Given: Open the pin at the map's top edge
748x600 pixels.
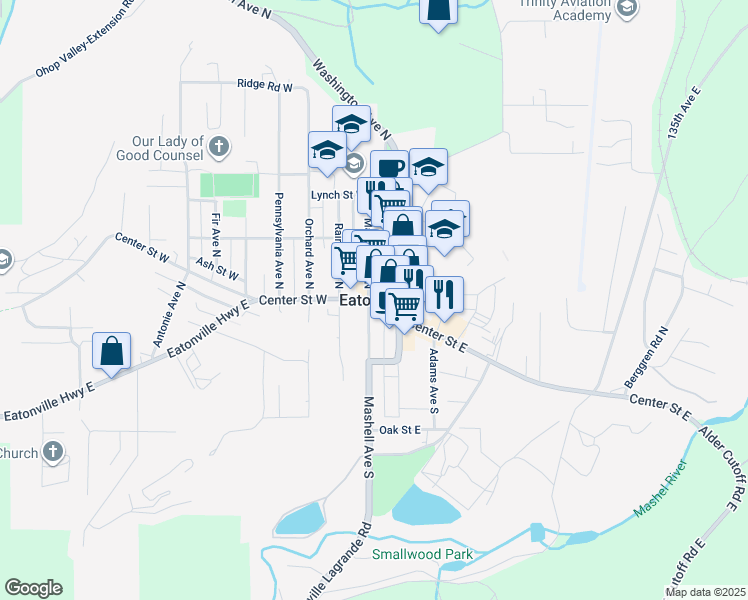Looking at the screenshot, I should point(438,10).
